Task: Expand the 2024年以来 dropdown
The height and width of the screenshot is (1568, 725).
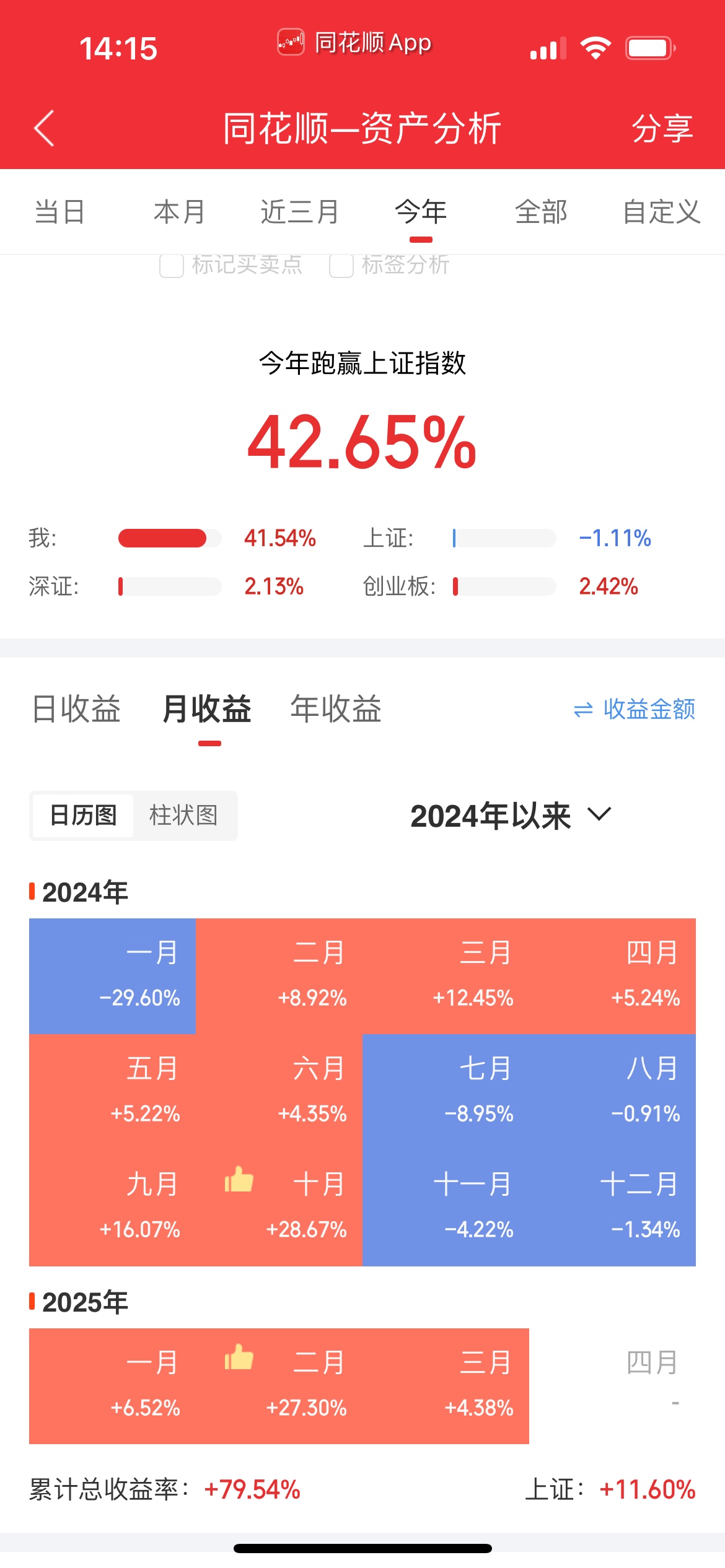Action: [511, 816]
